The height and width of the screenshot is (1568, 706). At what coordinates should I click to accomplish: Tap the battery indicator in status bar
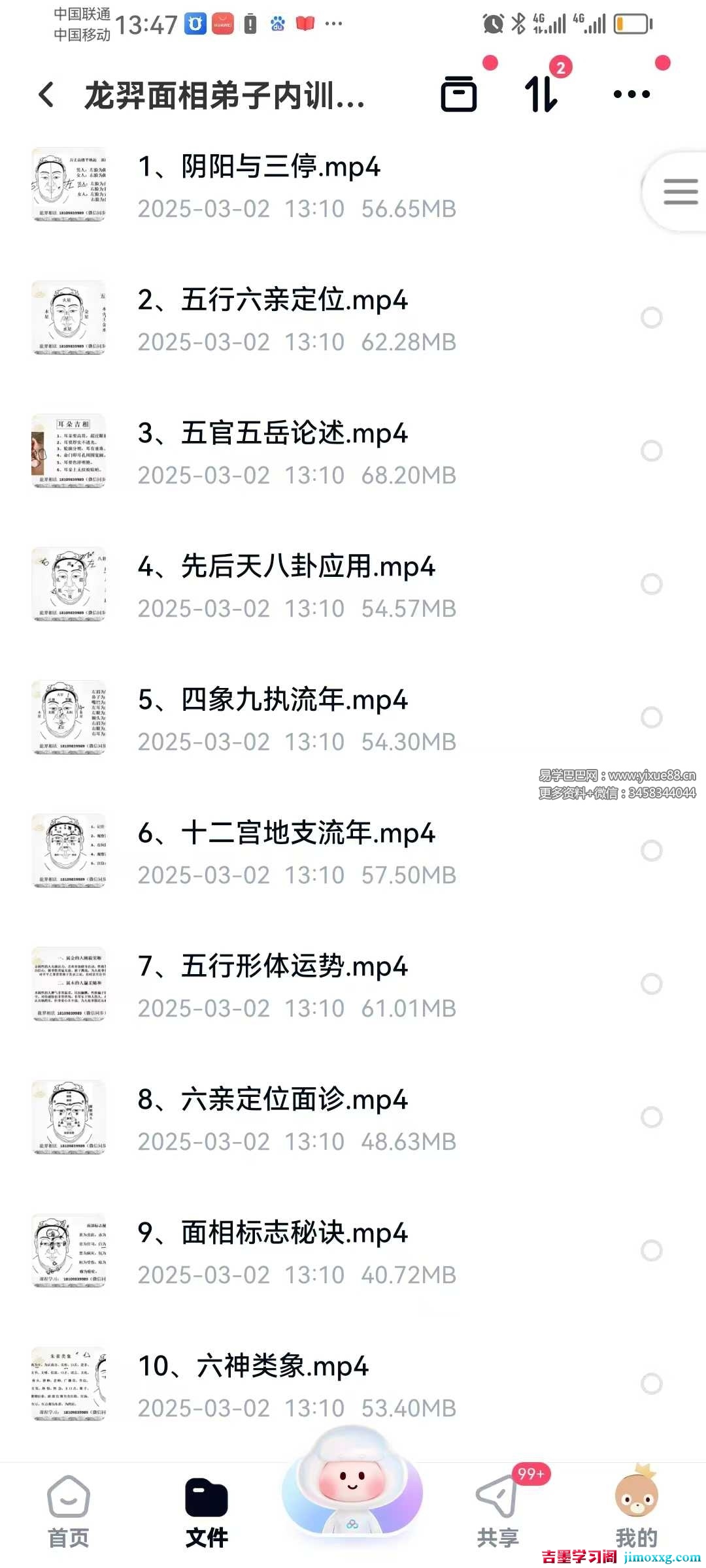[631, 24]
